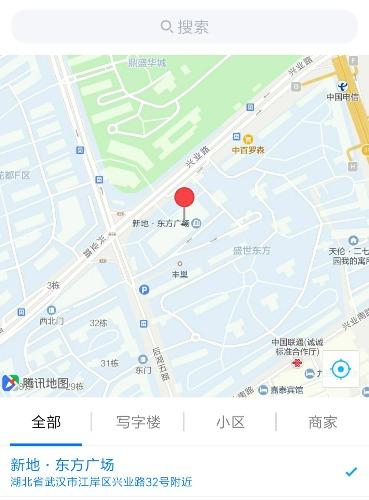Choose the 新地·东方广场 location result
Viewport: 369px width, 500px height.
click(x=184, y=472)
